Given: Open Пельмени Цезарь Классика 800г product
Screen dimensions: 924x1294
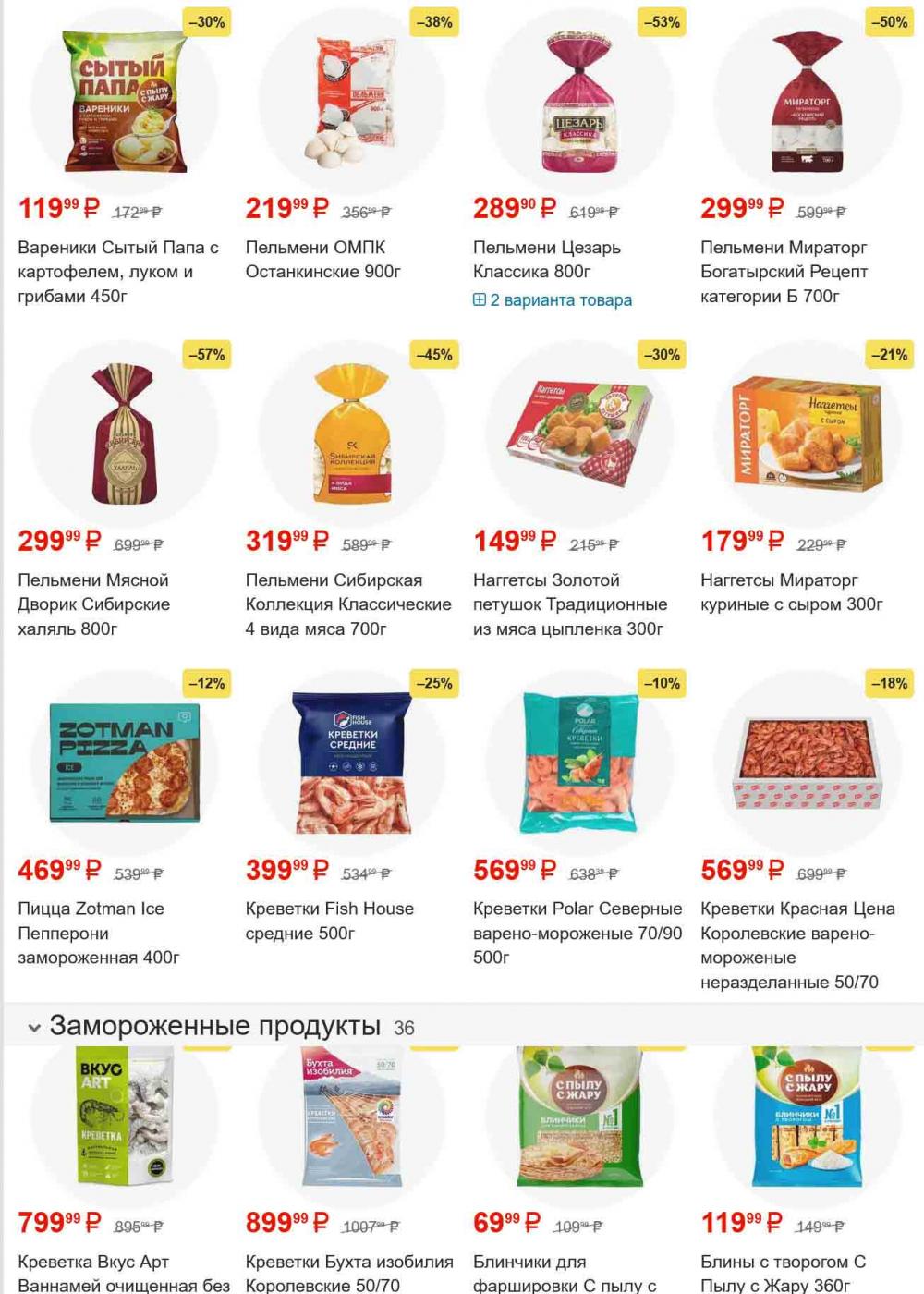Looking at the screenshot, I should click(546, 260).
